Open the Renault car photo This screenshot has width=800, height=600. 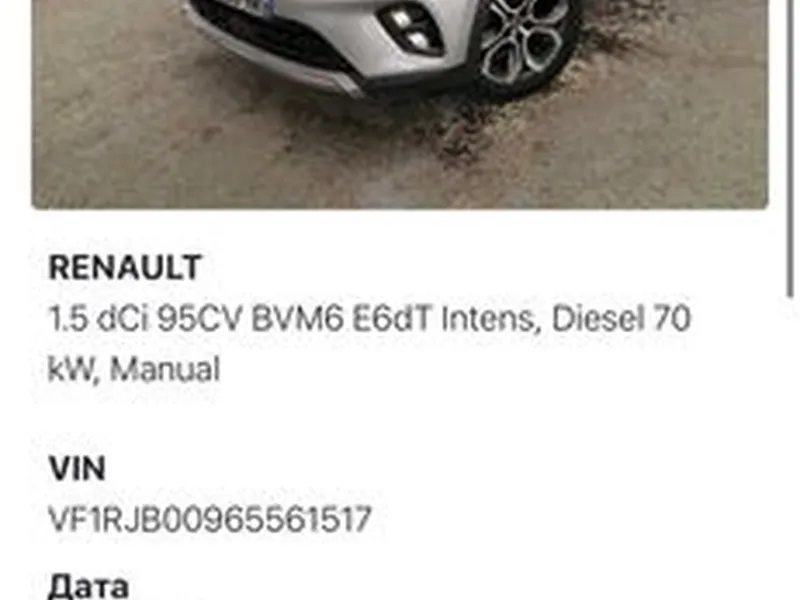point(400,100)
